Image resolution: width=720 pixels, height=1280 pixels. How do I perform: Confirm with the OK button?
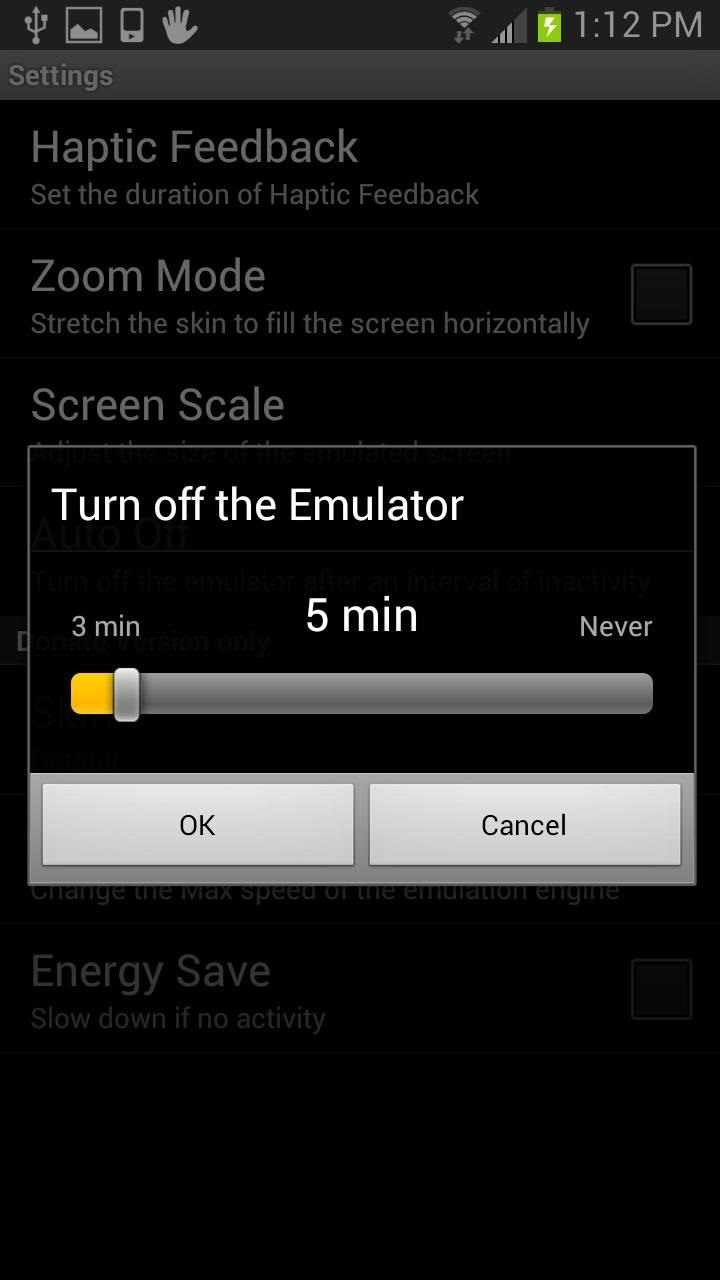tap(197, 824)
